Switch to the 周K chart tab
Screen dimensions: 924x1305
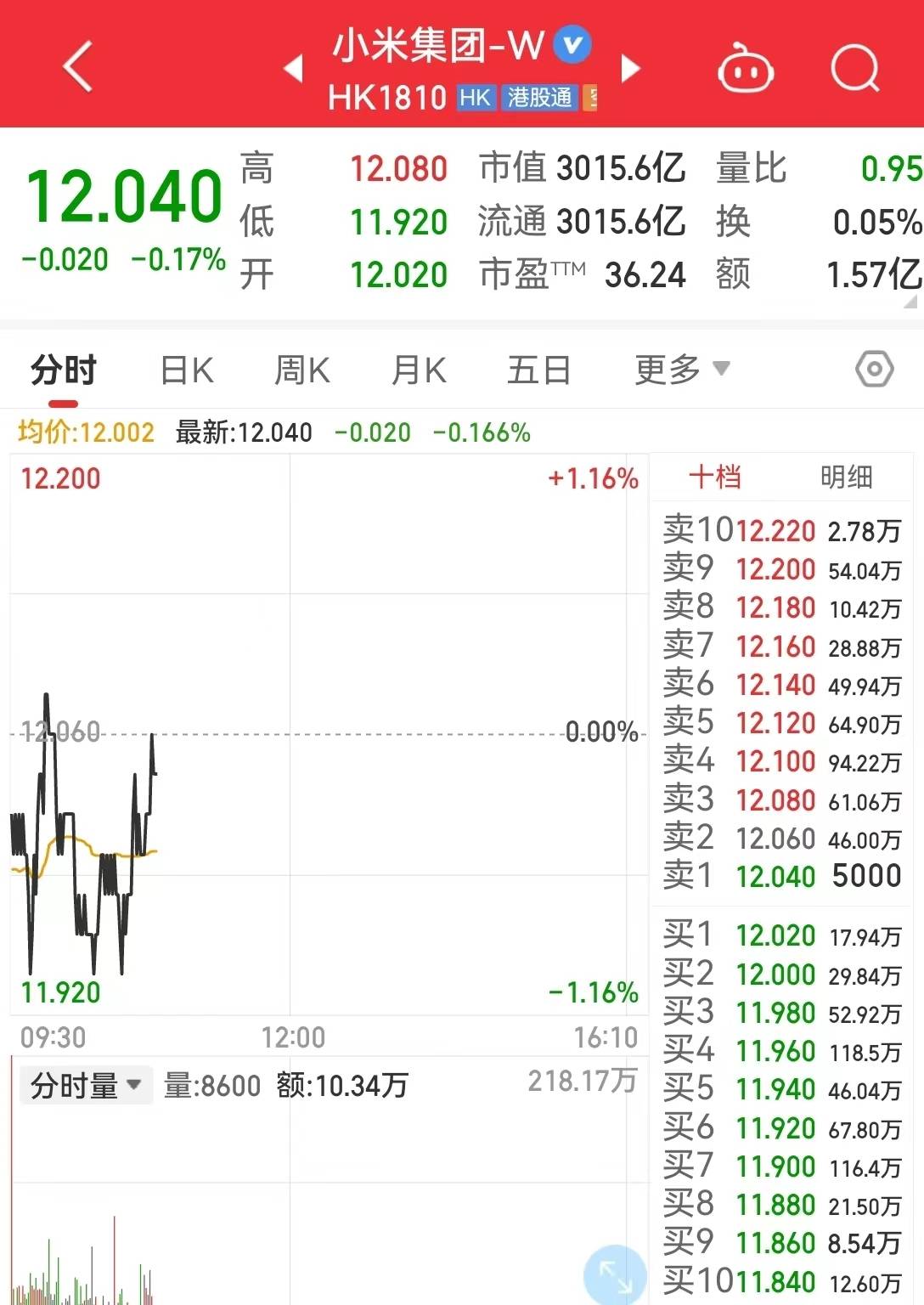301,371
